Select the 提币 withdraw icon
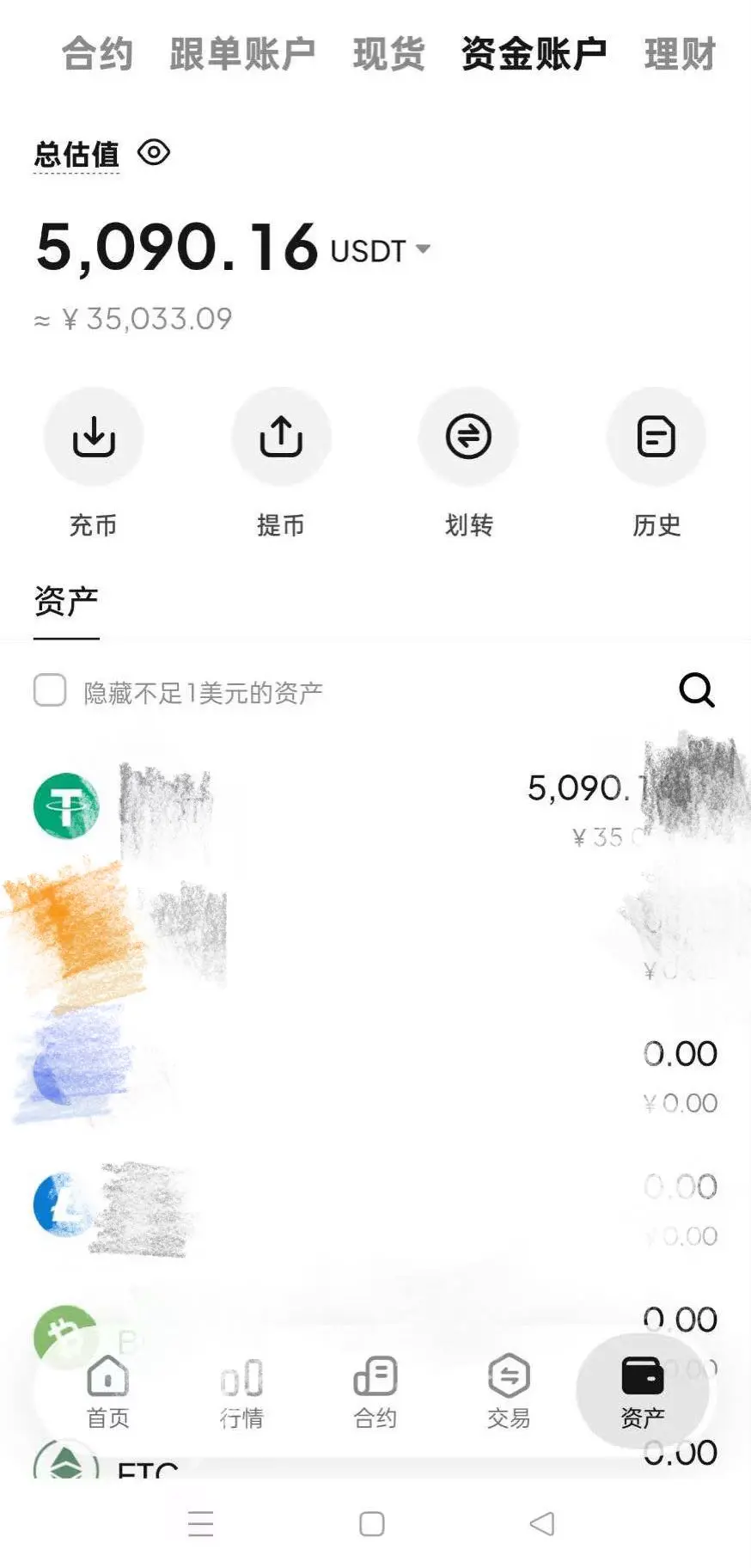 pyautogui.click(x=281, y=437)
